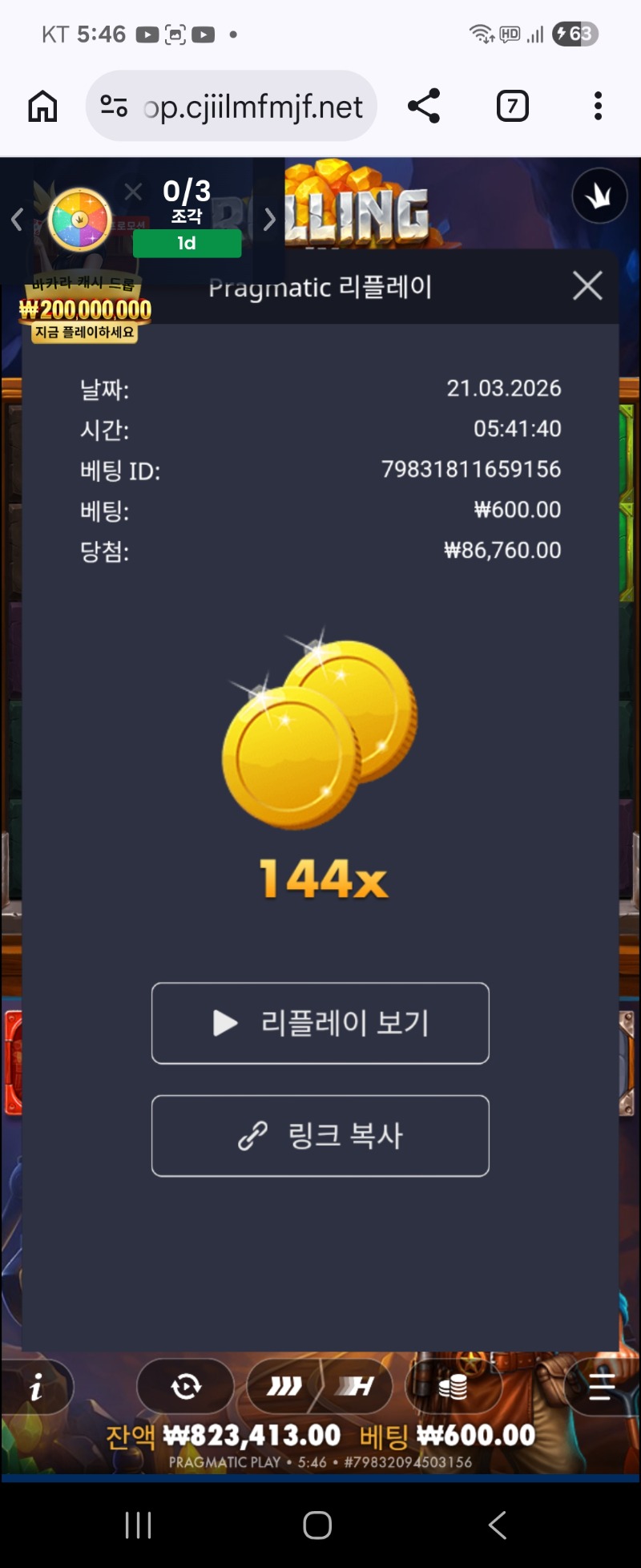Open the autoplay settings
Viewport: 641px width, 1568px height.
(186, 1386)
